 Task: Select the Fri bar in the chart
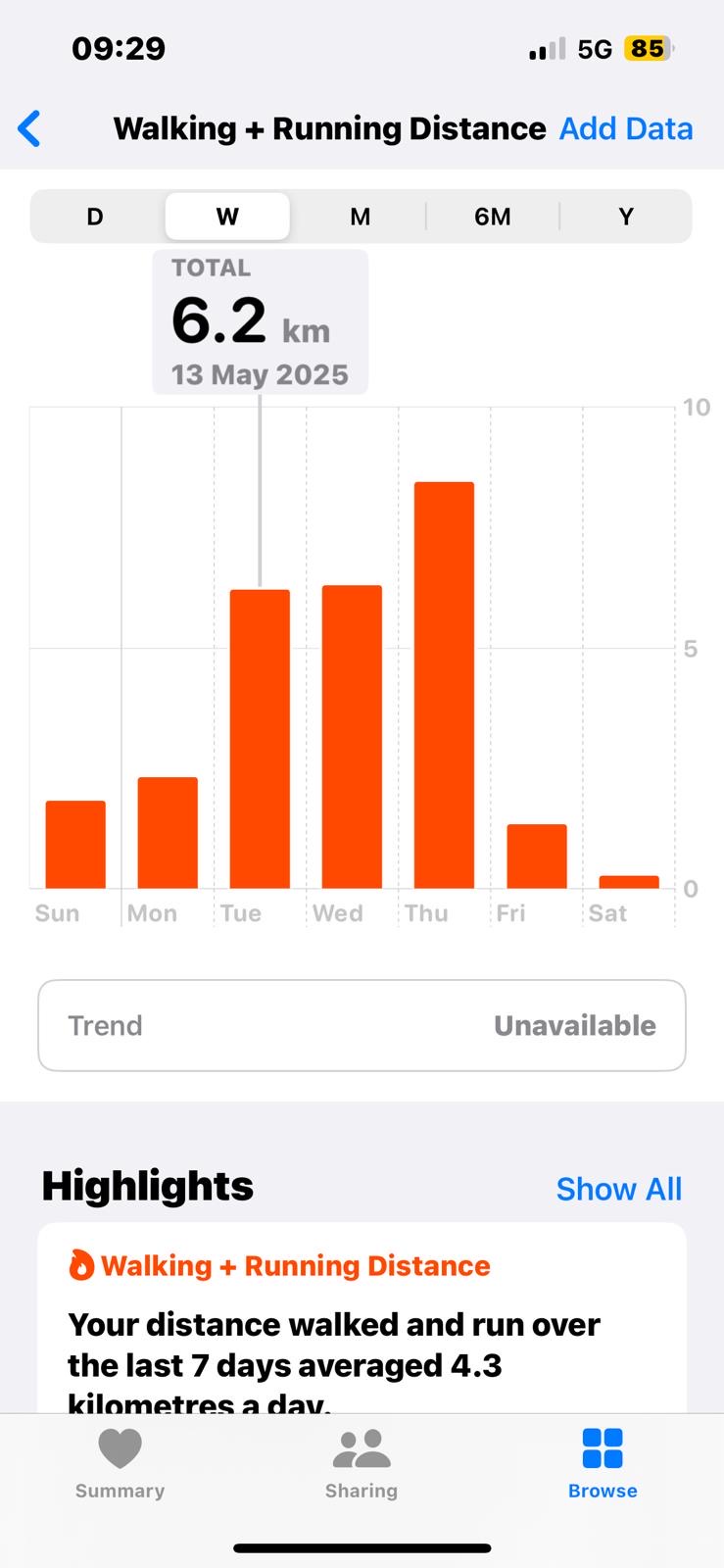[537, 857]
